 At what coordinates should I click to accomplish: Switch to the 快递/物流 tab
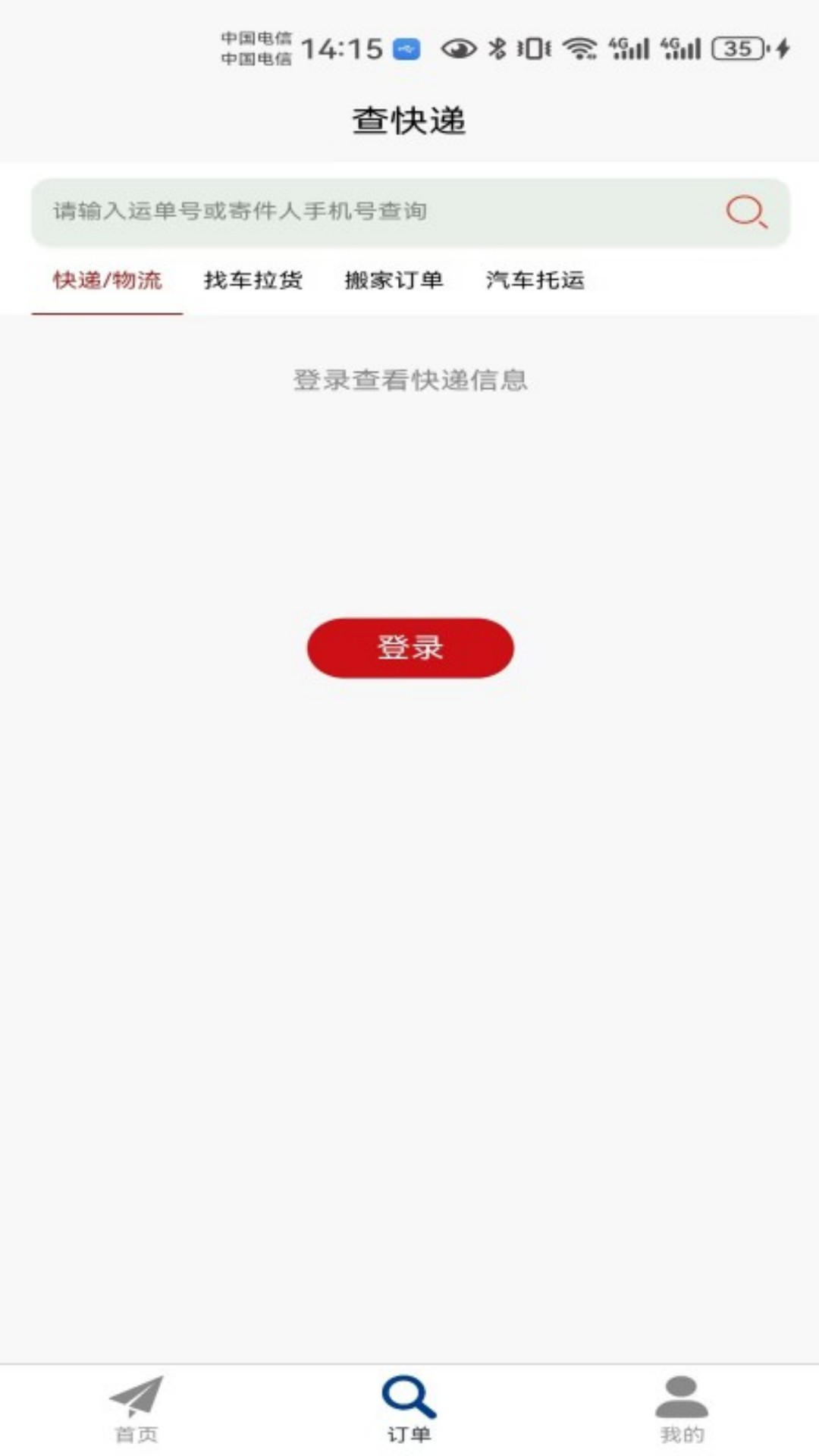(107, 281)
